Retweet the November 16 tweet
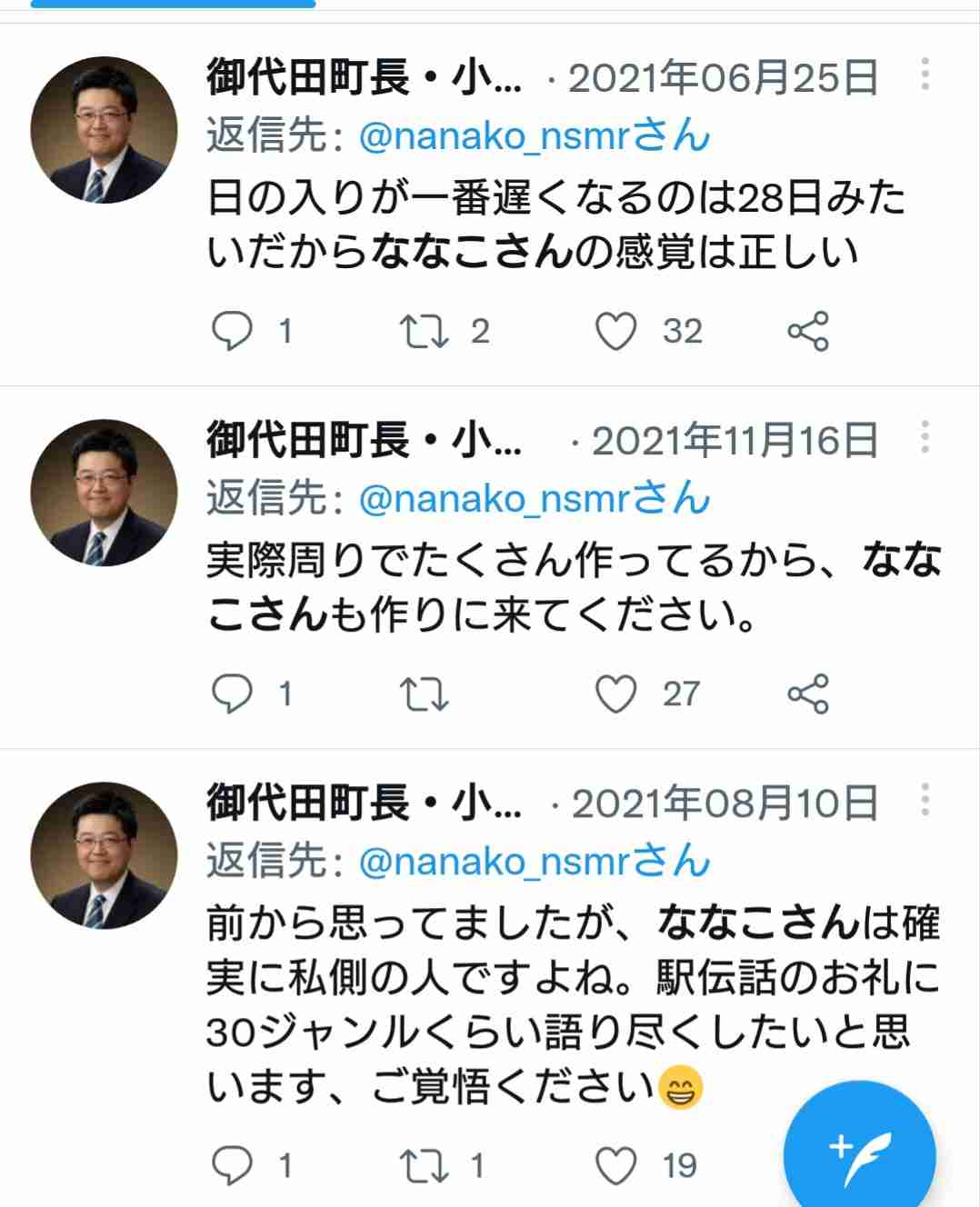The image size is (980, 1207). pos(423,694)
